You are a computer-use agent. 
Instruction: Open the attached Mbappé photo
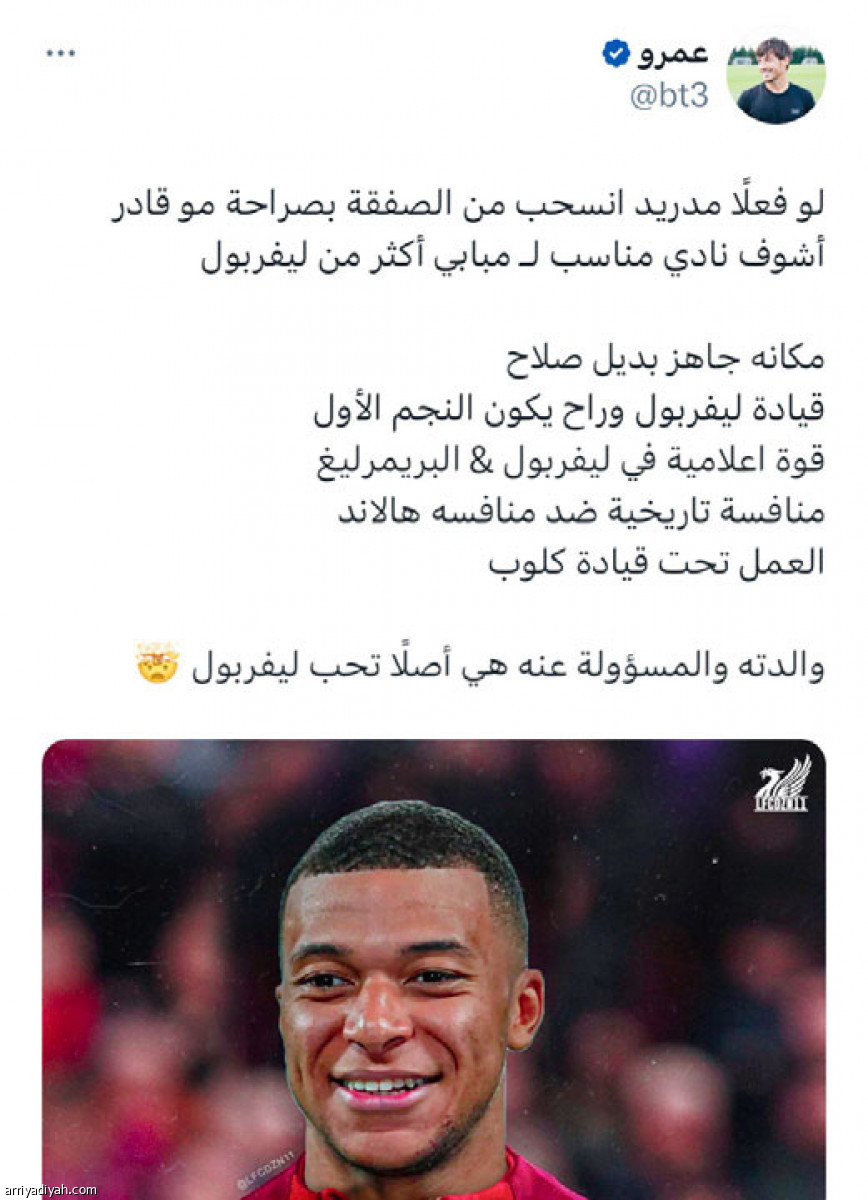click(x=433, y=968)
